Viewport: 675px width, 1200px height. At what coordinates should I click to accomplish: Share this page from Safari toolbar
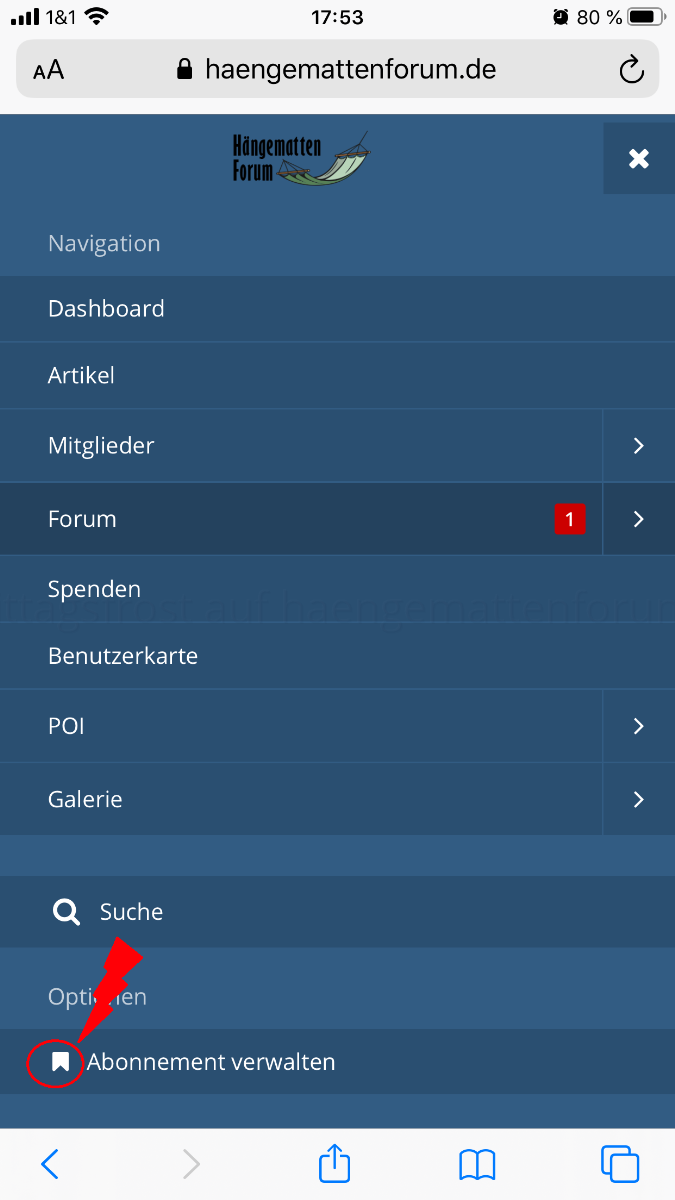335,1164
